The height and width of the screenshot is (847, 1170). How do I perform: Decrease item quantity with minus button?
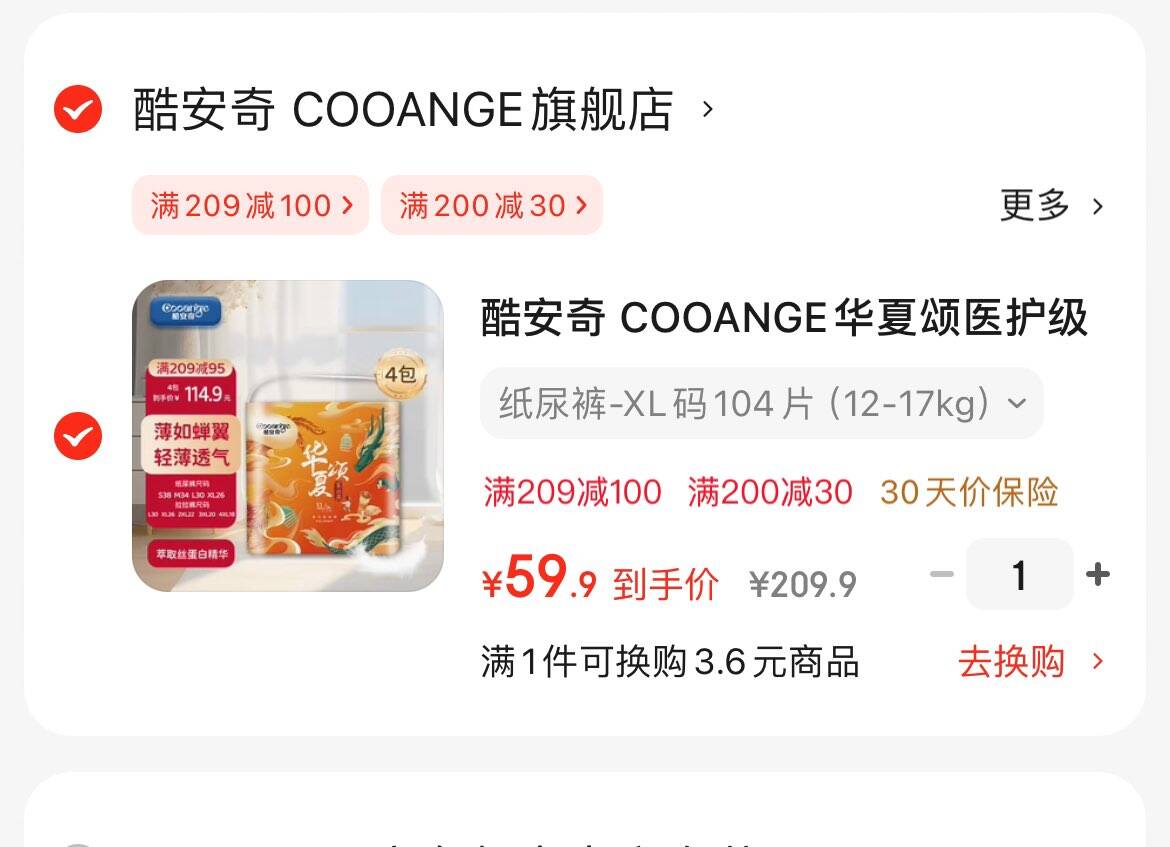click(942, 574)
